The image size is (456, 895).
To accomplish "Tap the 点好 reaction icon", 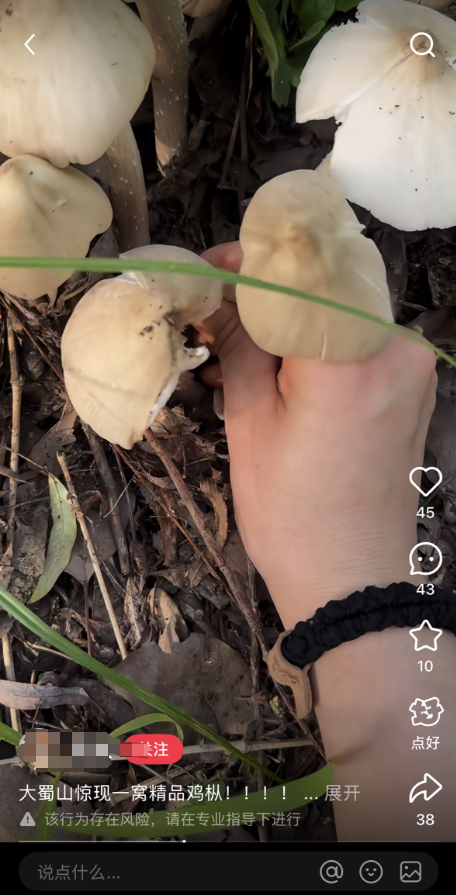I will [x=426, y=712].
